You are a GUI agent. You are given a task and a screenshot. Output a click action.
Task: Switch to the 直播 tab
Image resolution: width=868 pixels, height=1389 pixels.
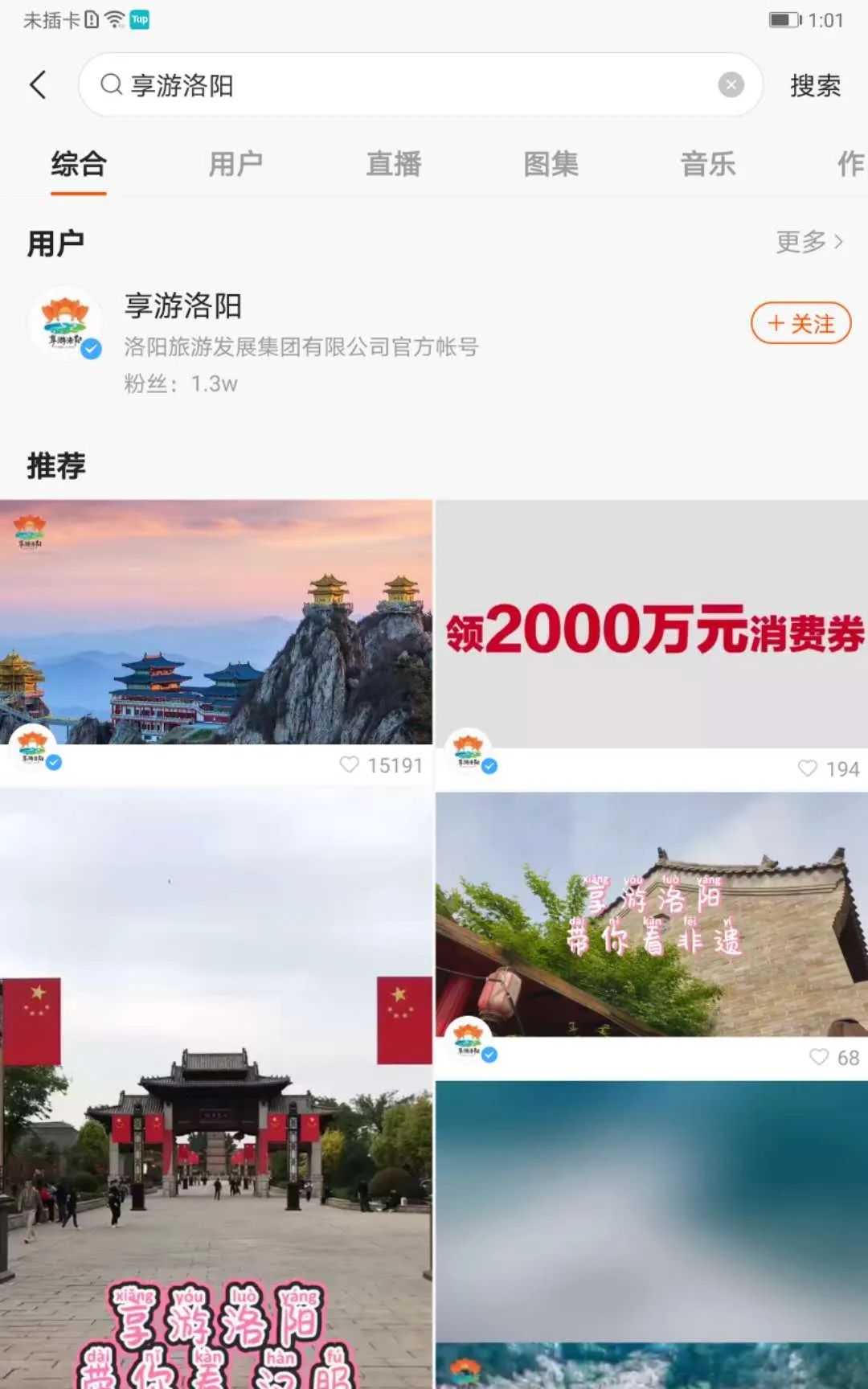(x=394, y=164)
